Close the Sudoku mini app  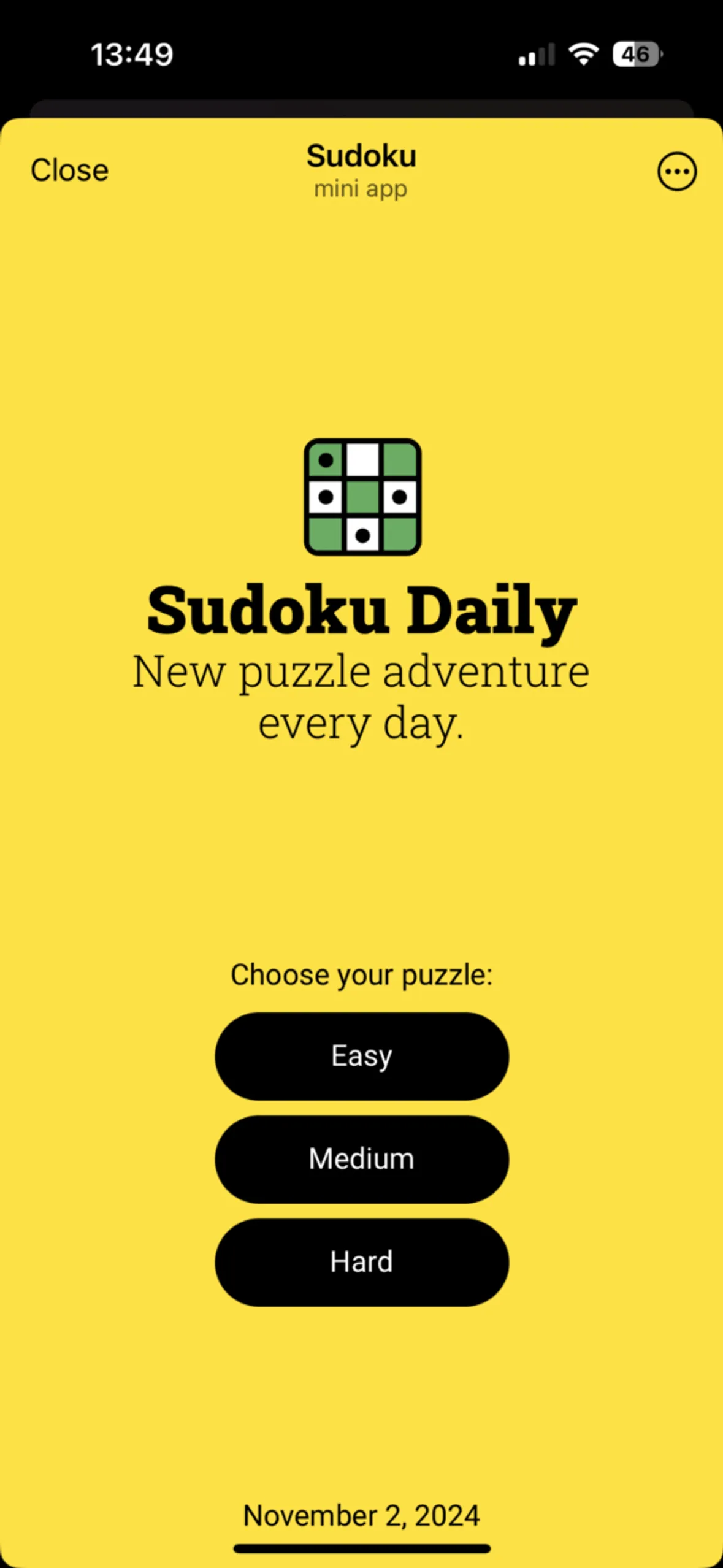click(69, 170)
